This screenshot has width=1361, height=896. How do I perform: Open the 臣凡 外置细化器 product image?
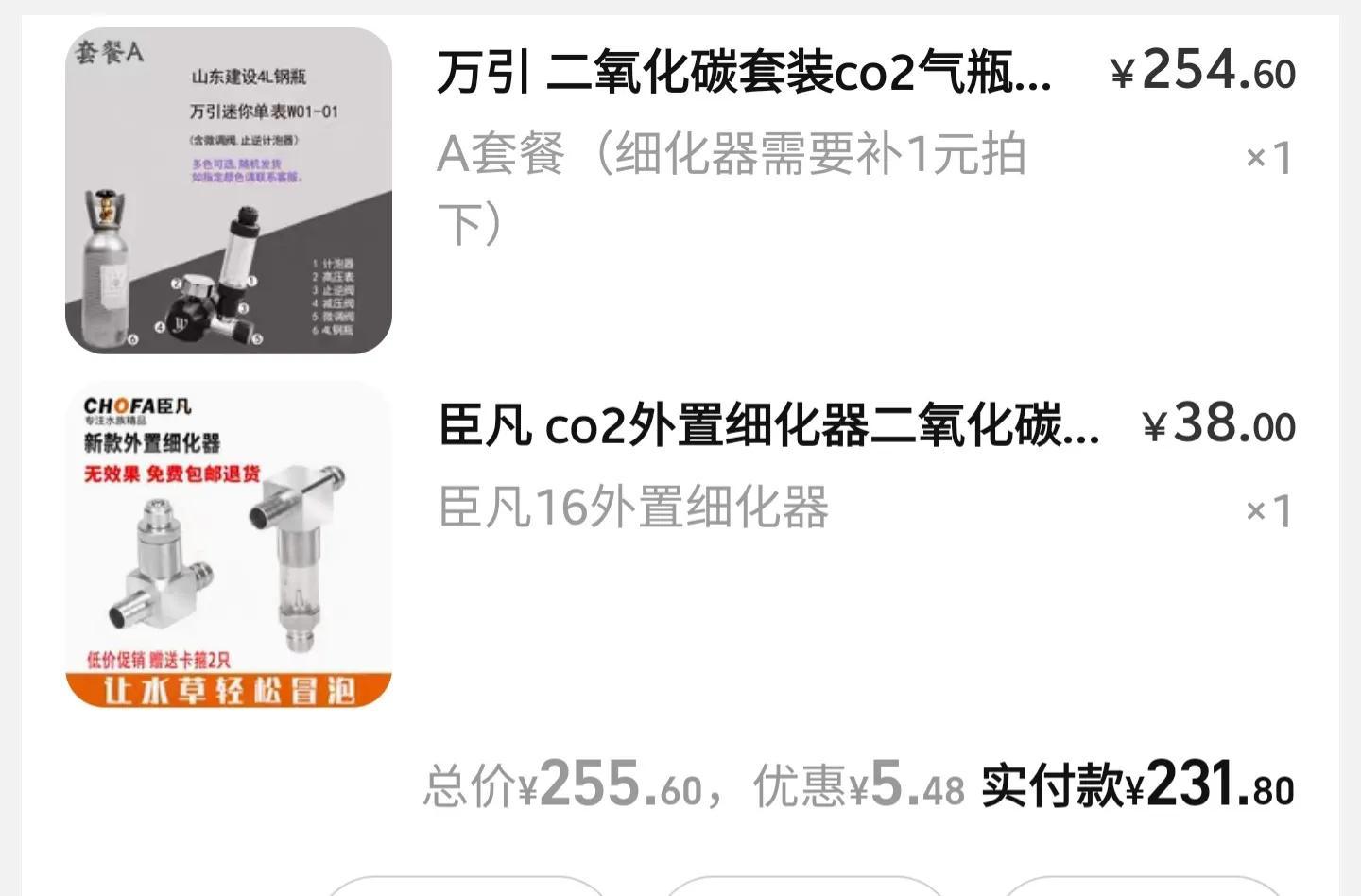[229, 543]
